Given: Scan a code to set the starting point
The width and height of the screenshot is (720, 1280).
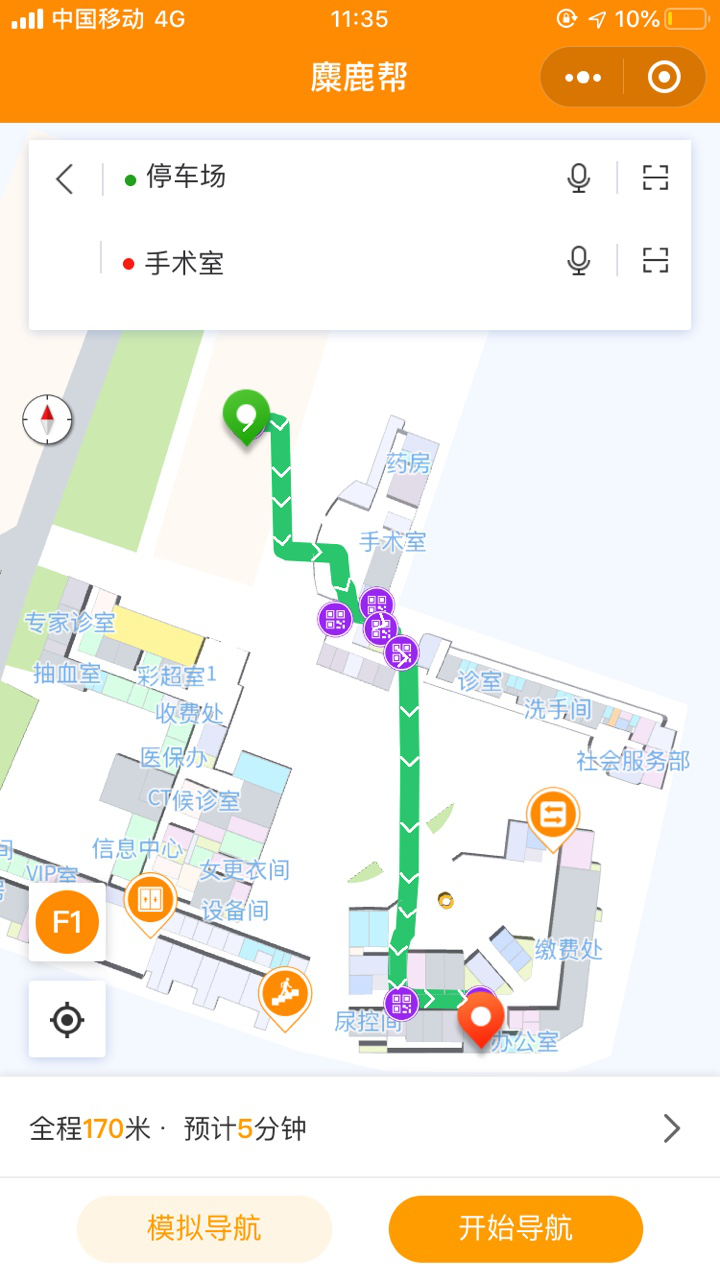Looking at the screenshot, I should tap(655, 178).
